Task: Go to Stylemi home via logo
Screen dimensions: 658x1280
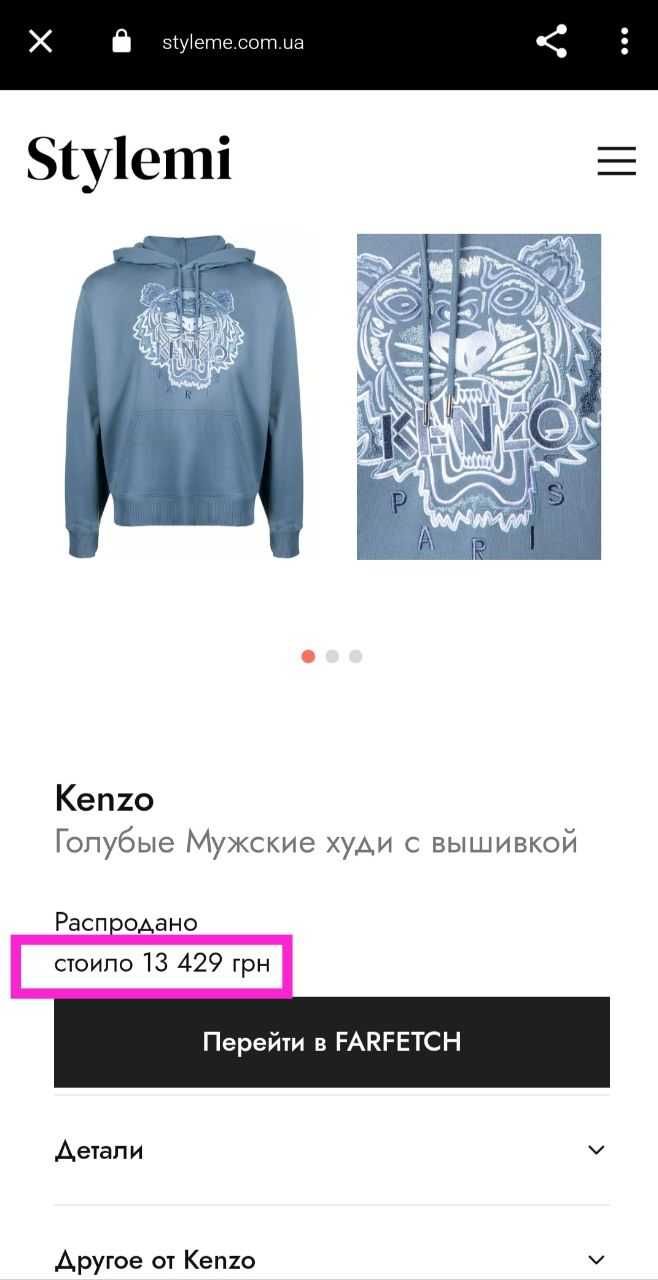Action: pyautogui.click(x=129, y=160)
